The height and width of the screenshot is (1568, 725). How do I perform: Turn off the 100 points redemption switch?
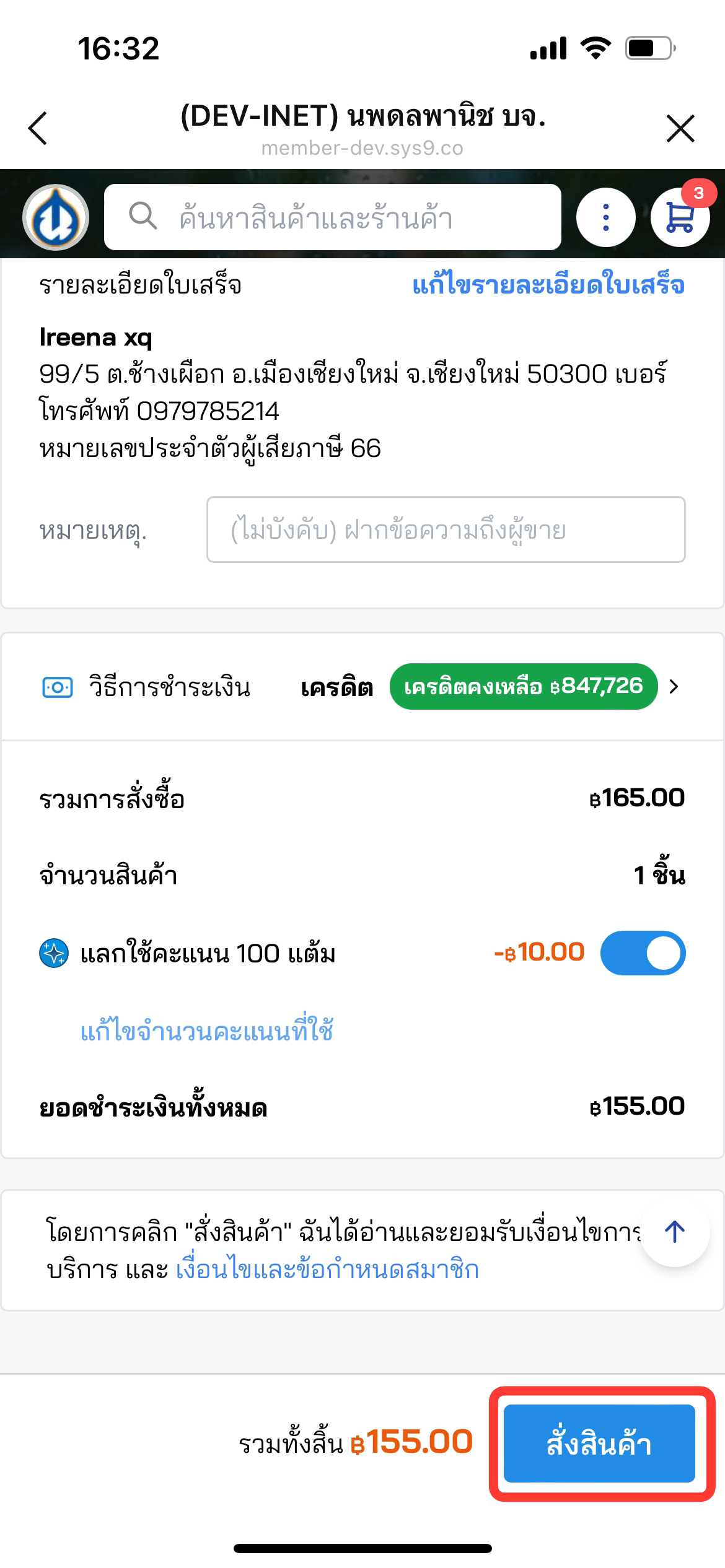(643, 953)
